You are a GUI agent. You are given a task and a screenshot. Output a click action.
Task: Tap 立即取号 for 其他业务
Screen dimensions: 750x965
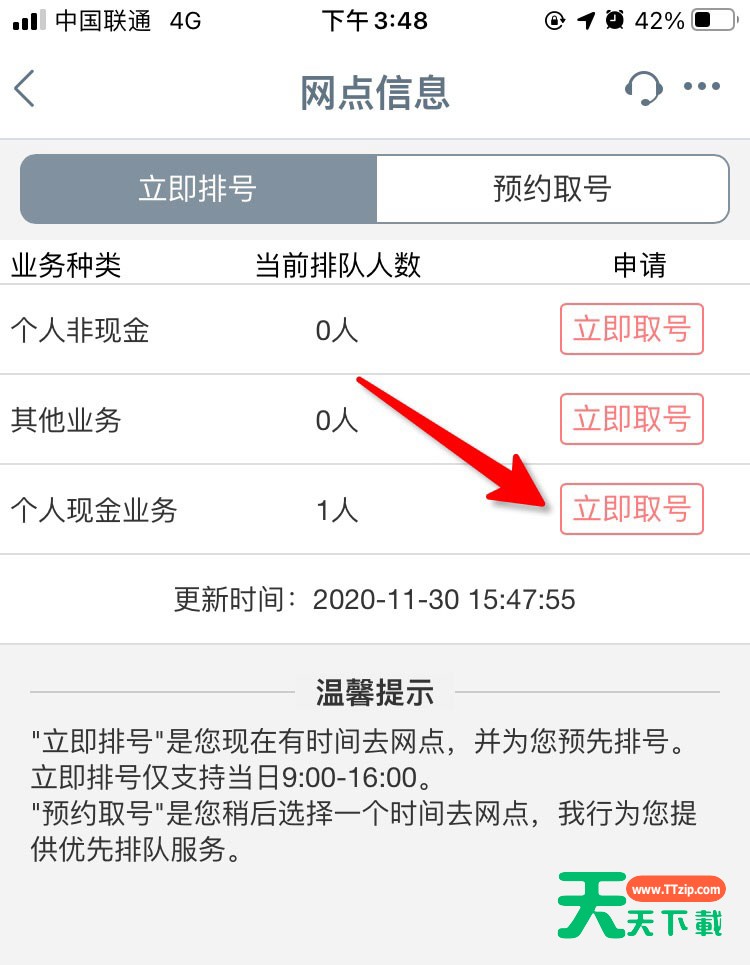tap(631, 419)
